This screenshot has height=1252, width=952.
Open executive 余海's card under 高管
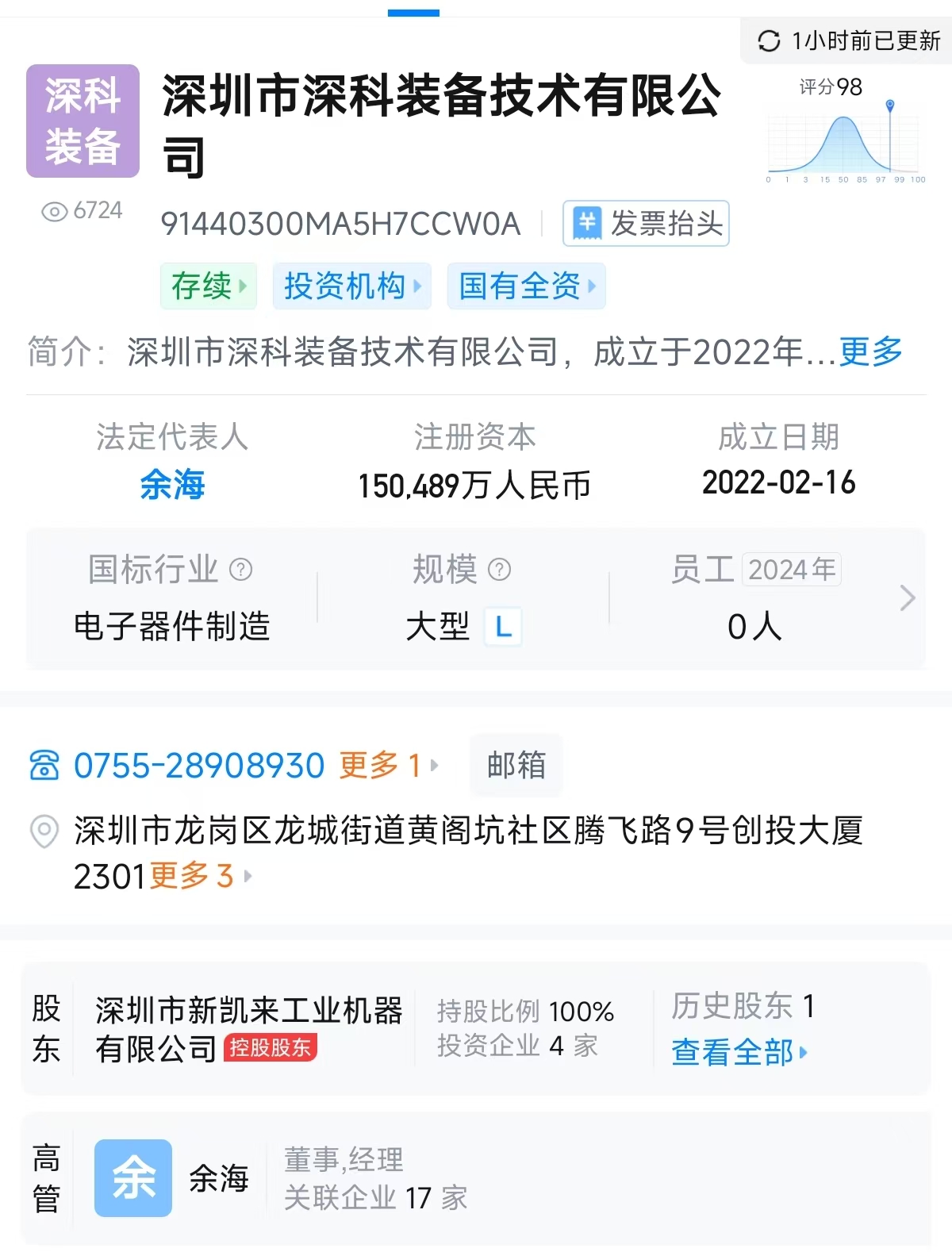[218, 1179]
